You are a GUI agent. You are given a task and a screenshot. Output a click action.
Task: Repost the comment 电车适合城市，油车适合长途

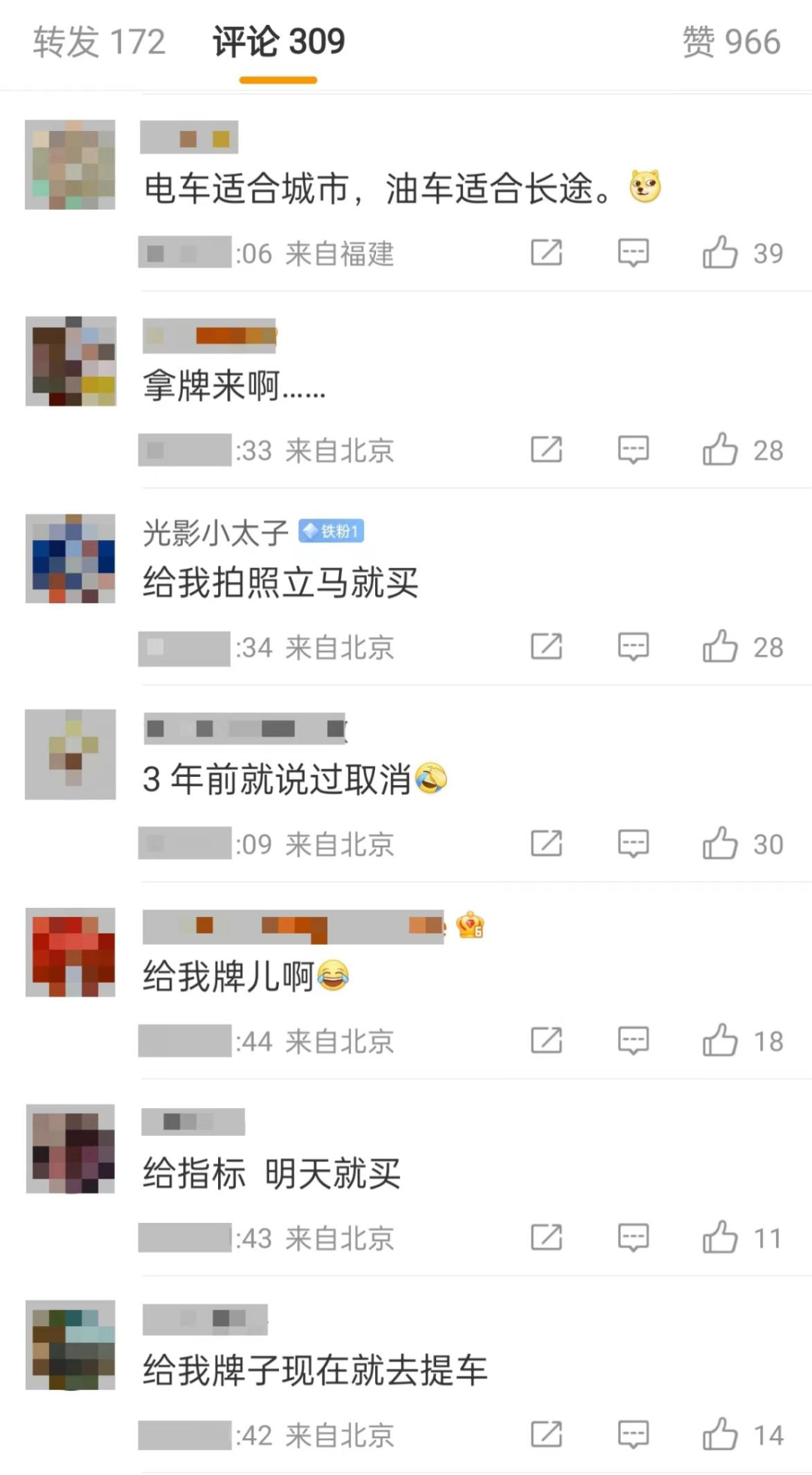[x=547, y=253]
